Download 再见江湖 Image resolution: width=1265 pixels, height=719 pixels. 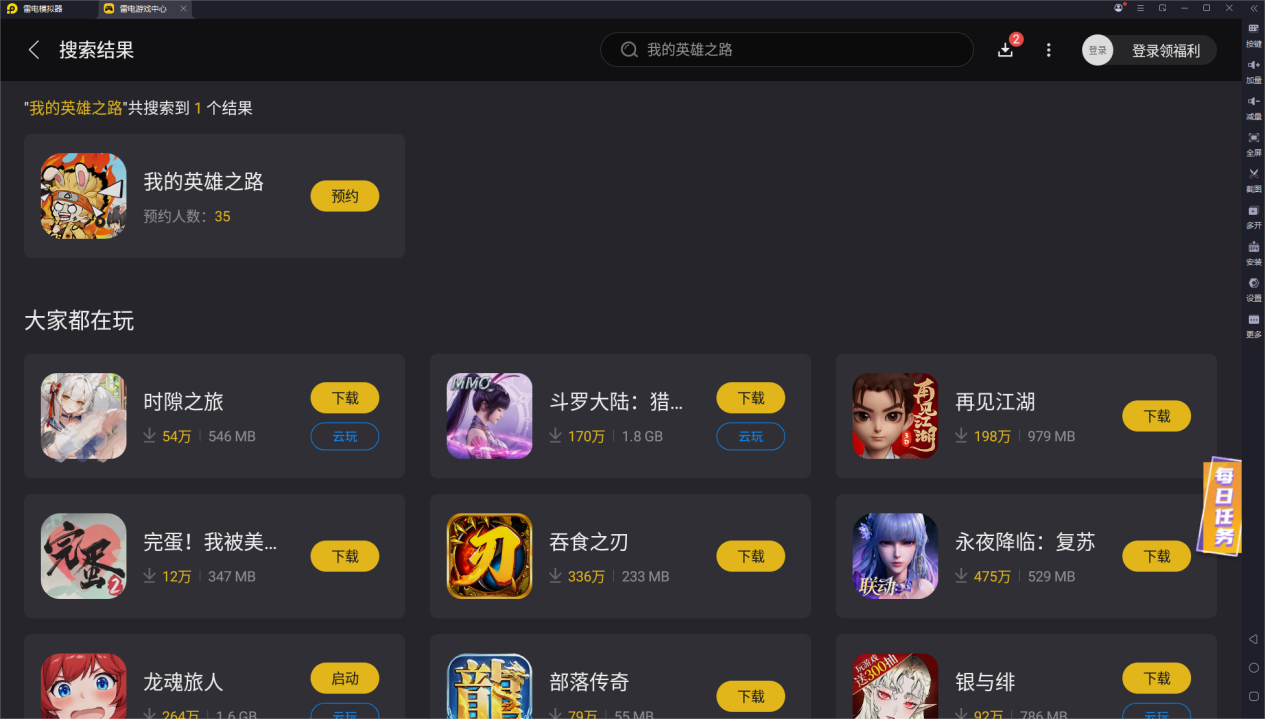[1156, 416]
